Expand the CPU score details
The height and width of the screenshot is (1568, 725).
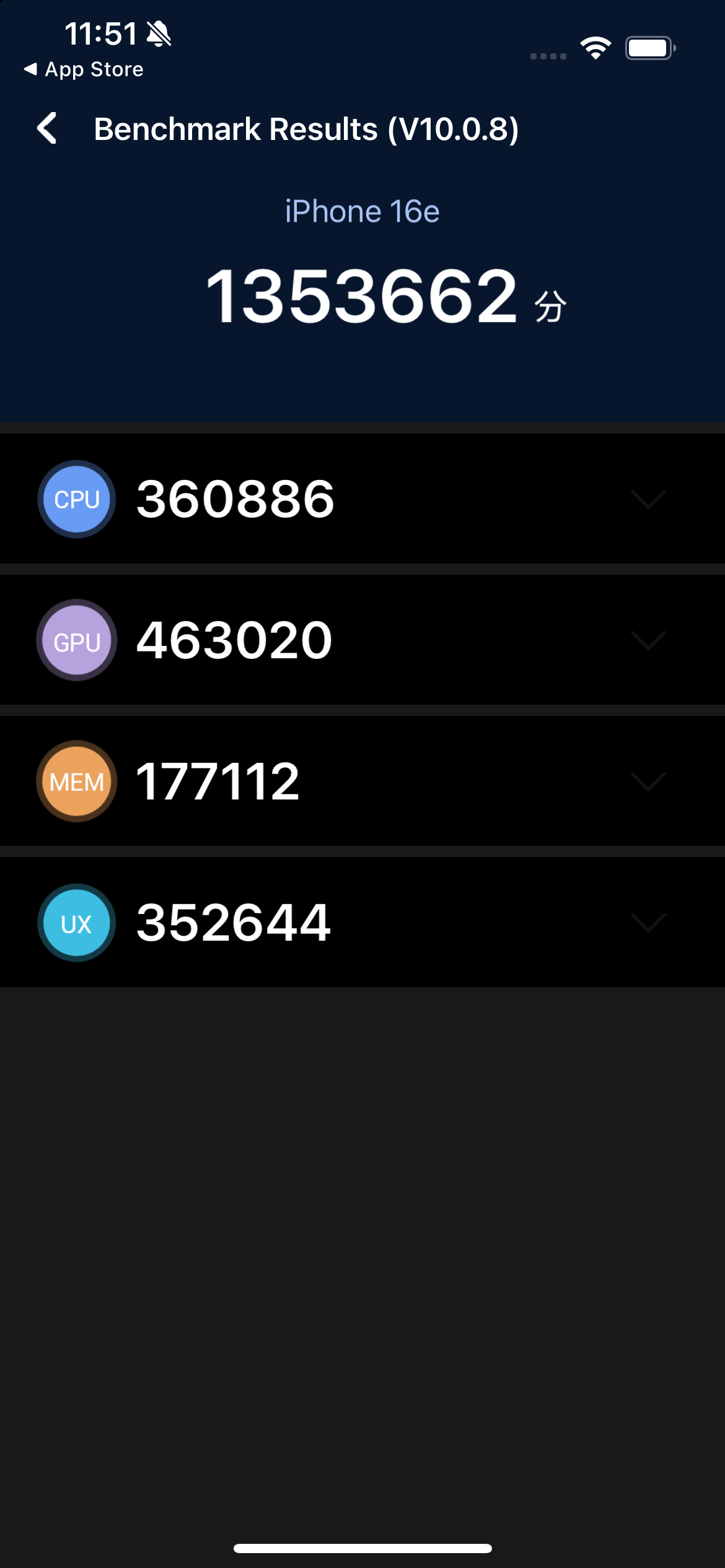(648, 499)
